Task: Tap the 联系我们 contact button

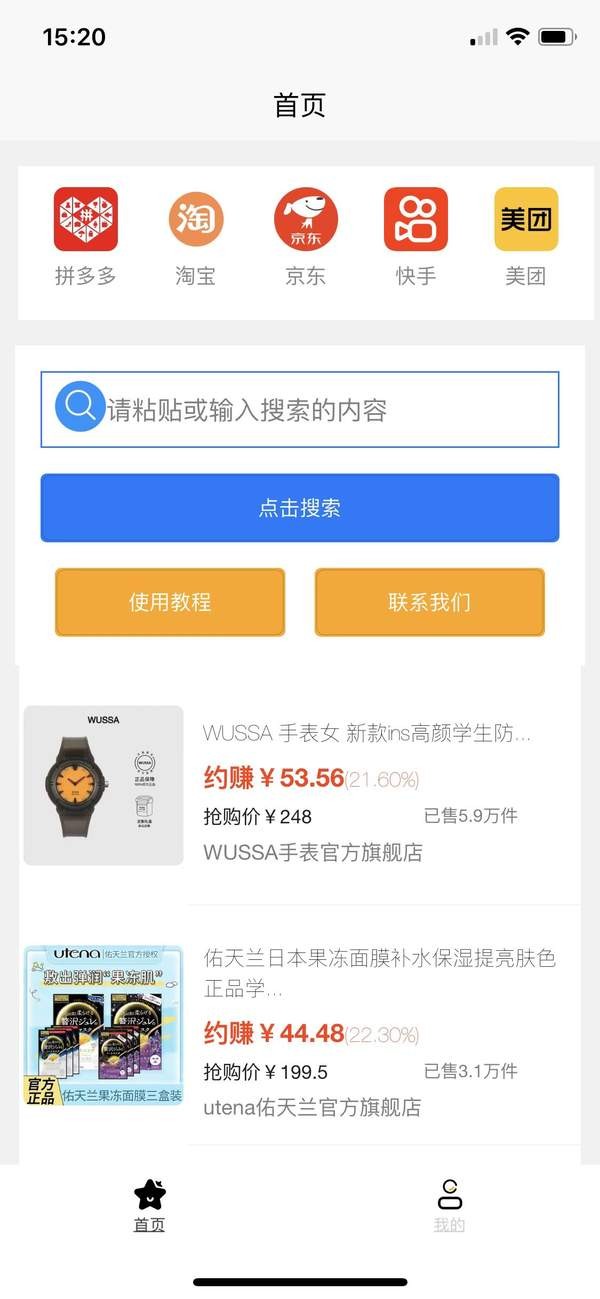Action: coord(430,602)
